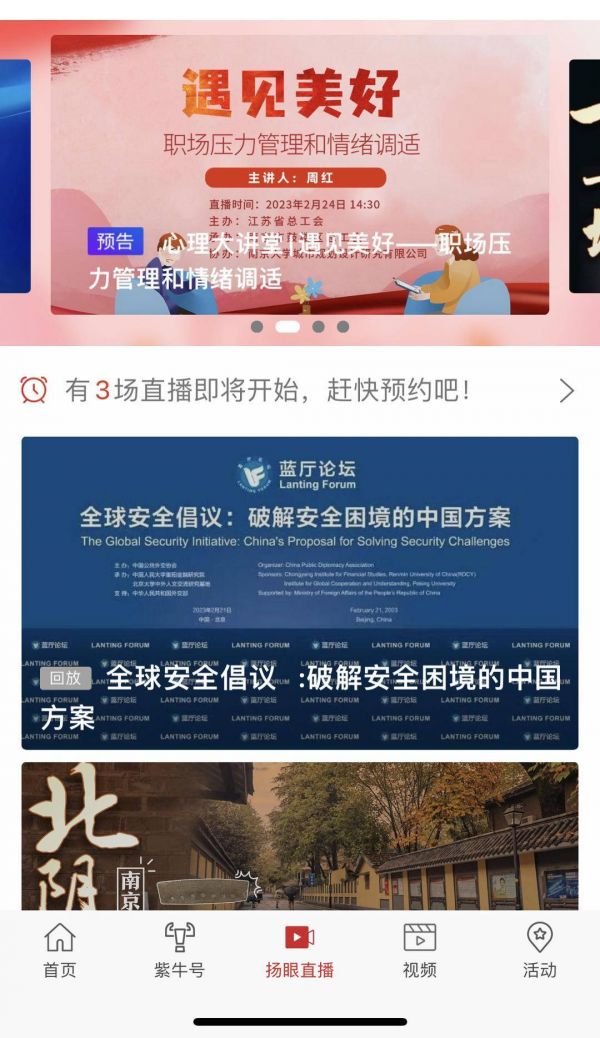Jump to the first banner page dot
This screenshot has width=600, height=1038.
click(257, 326)
